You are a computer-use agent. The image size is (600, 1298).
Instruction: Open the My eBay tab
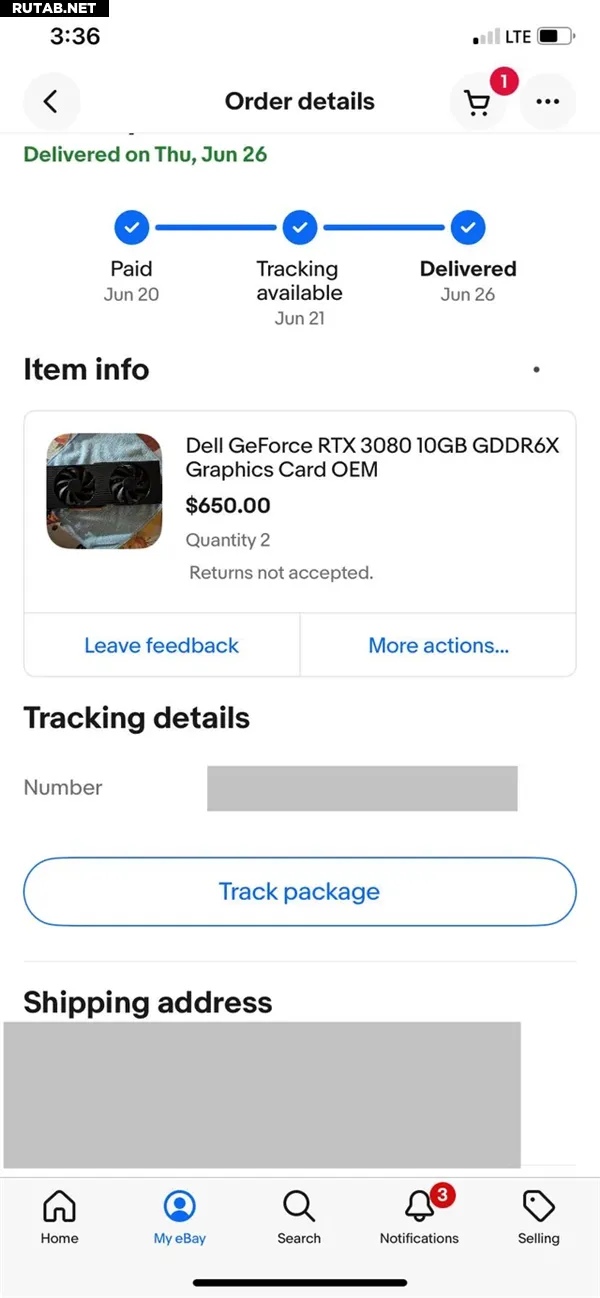click(180, 1217)
